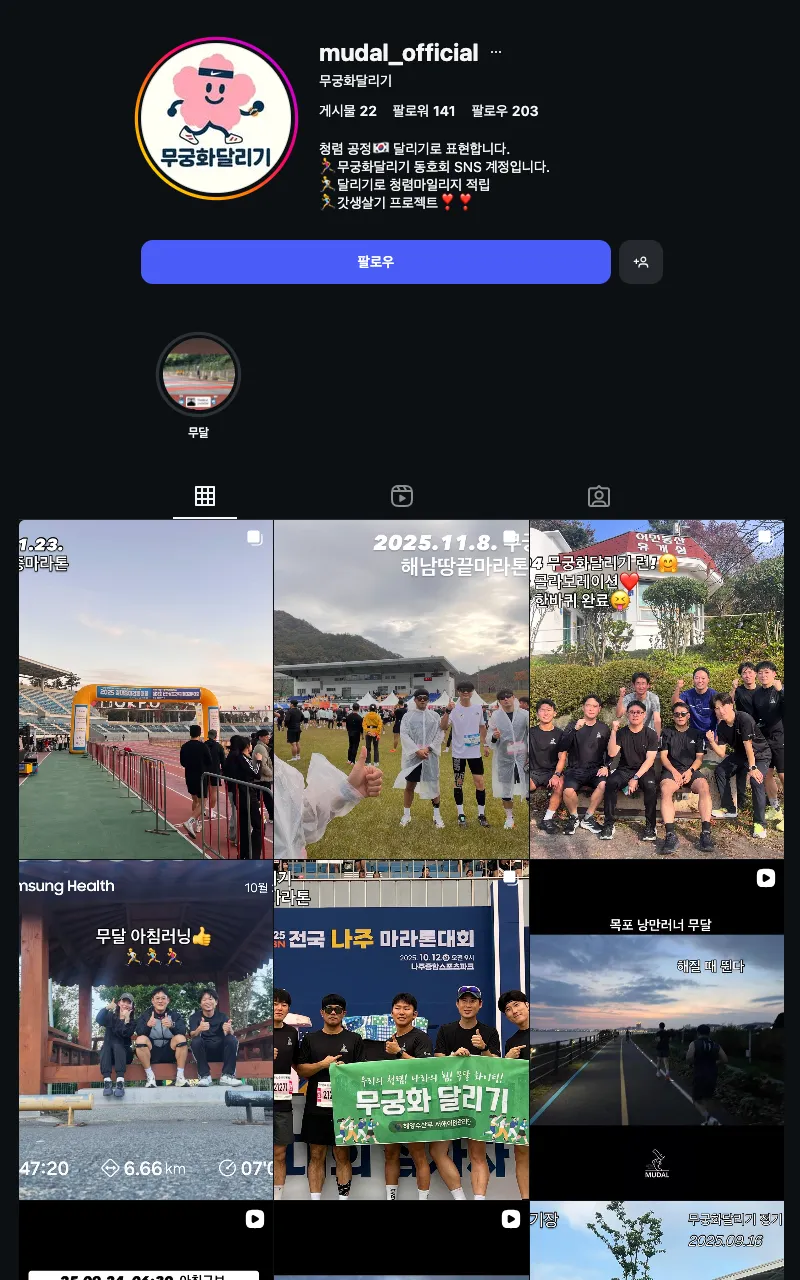Open the 전국 나주 마라톤대회 post
The image size is (800, 1280).
click(x=401, y=1030)
